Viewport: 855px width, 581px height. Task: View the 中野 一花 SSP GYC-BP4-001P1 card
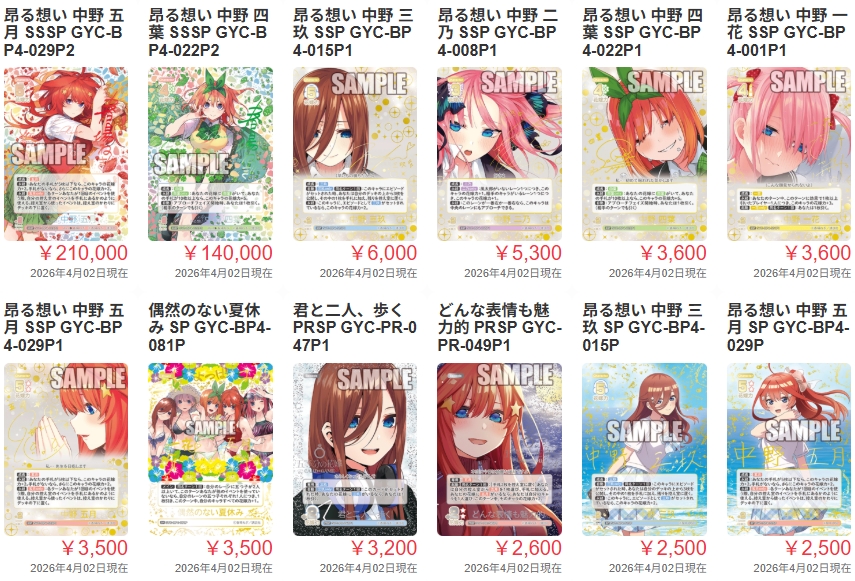(788, 153)
